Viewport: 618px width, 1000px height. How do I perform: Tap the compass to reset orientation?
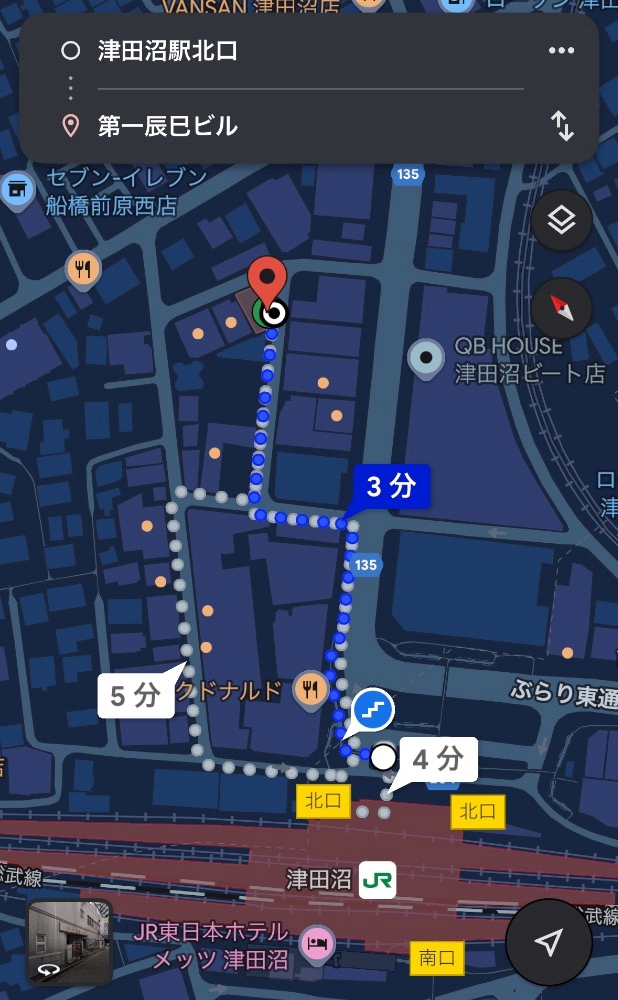tap(562, 309)
